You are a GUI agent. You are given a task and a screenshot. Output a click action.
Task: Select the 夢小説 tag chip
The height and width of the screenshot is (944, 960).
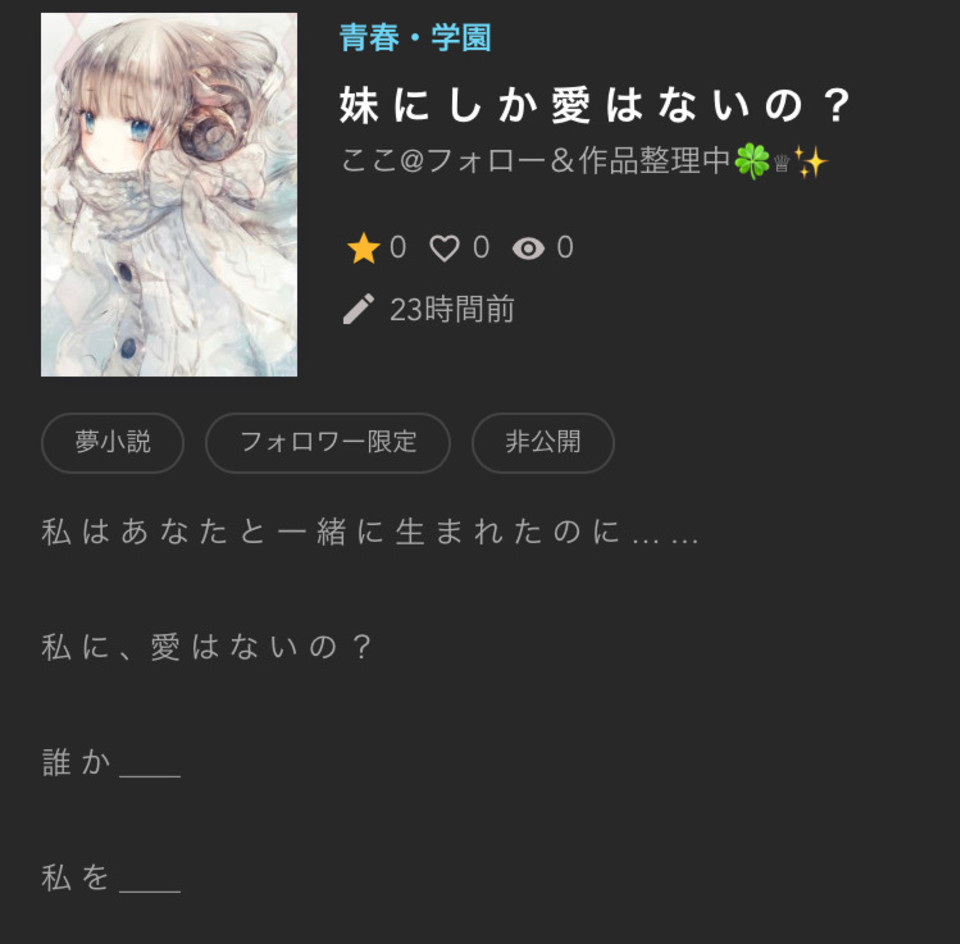[x=112, y=442]
